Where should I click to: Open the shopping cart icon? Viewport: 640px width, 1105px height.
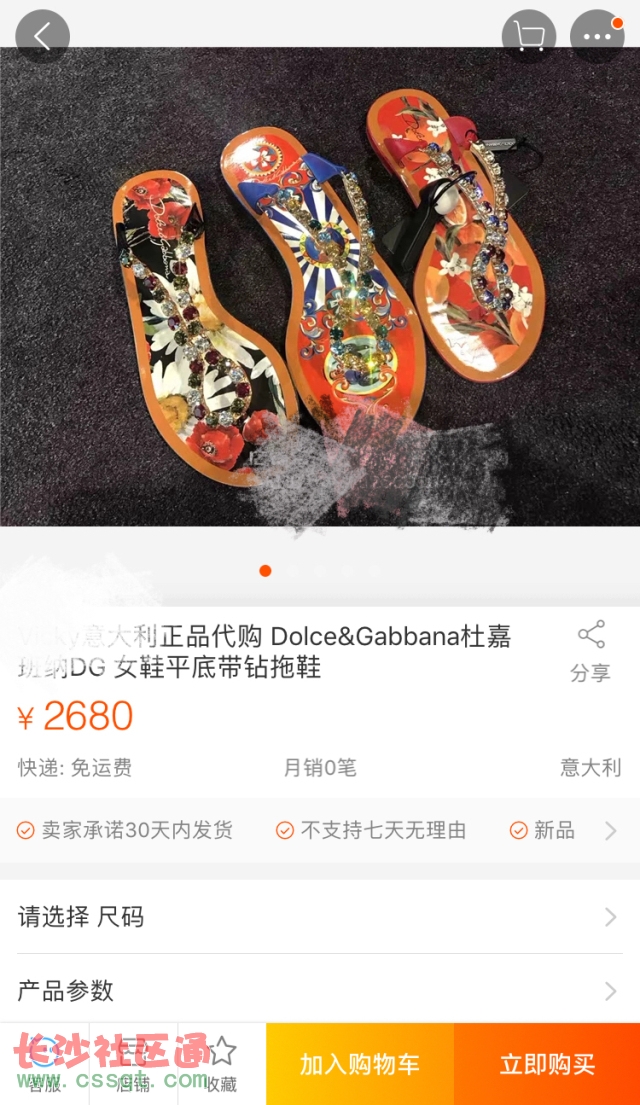[528, 36]
